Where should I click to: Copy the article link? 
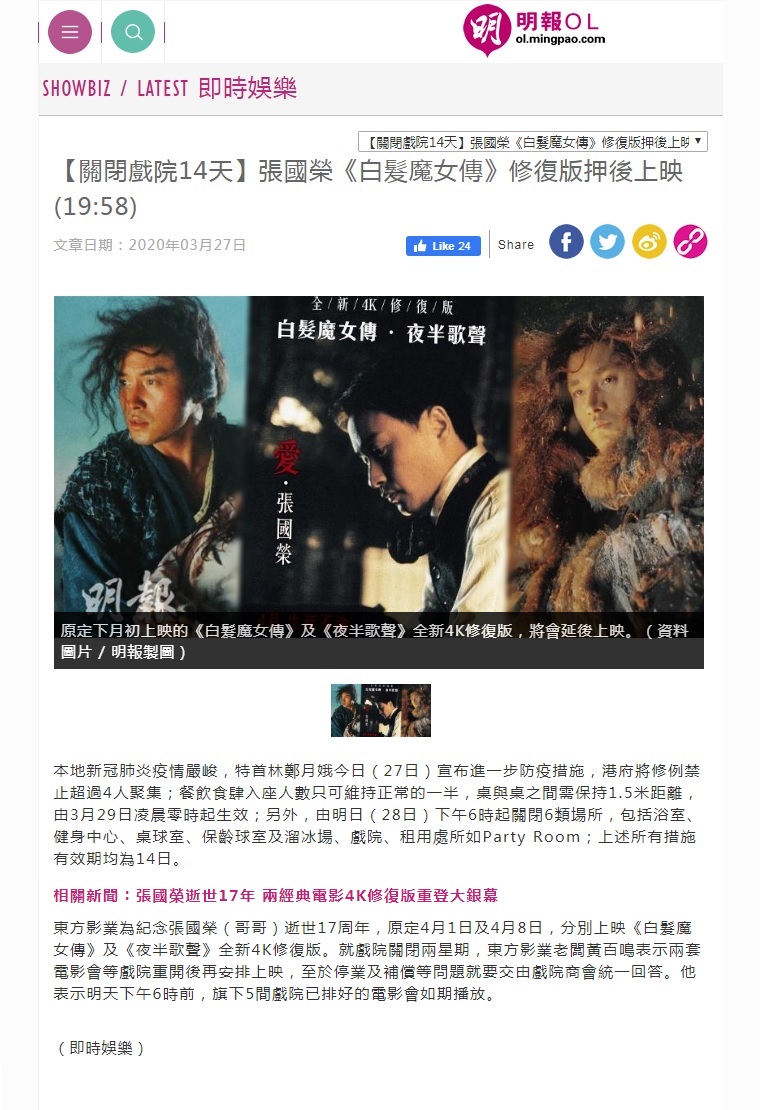tap(690, 242)
